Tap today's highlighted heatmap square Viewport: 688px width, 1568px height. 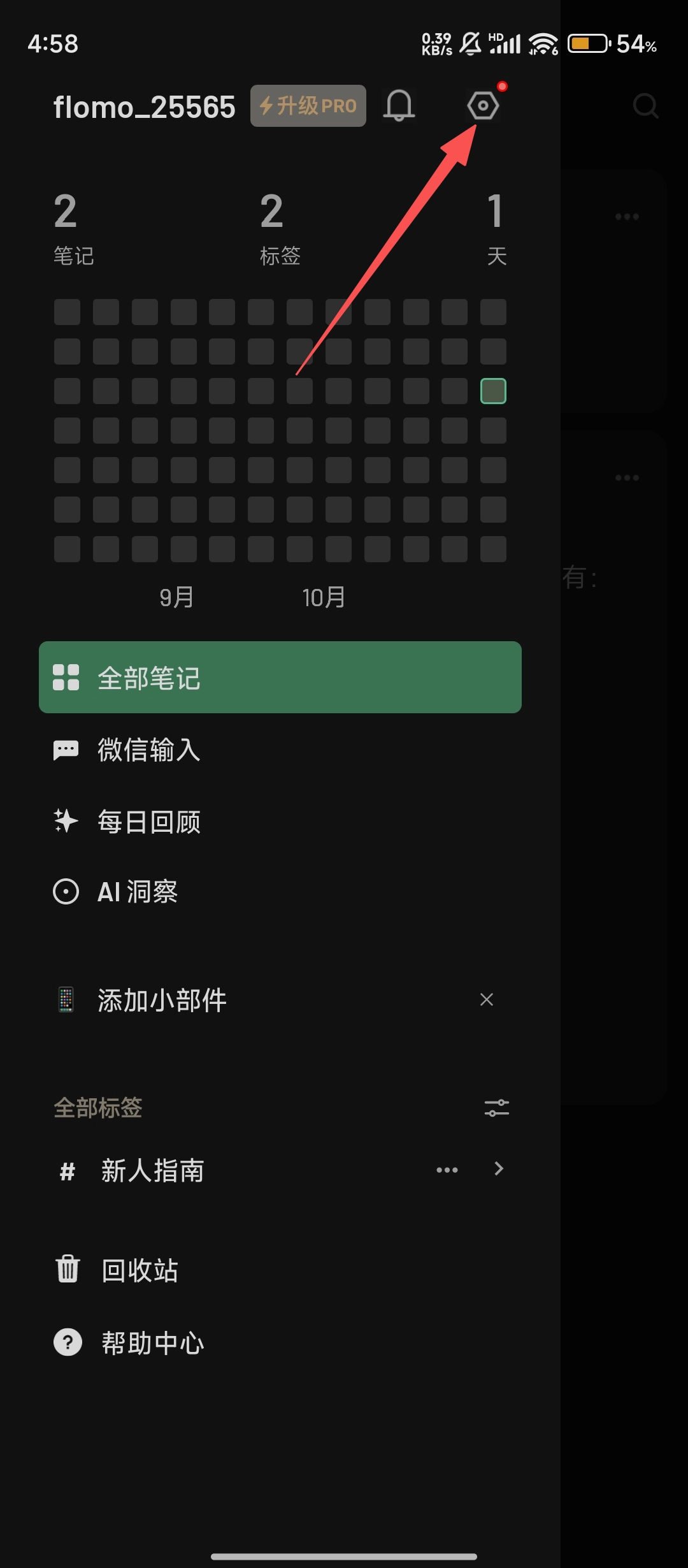(493, 391)
